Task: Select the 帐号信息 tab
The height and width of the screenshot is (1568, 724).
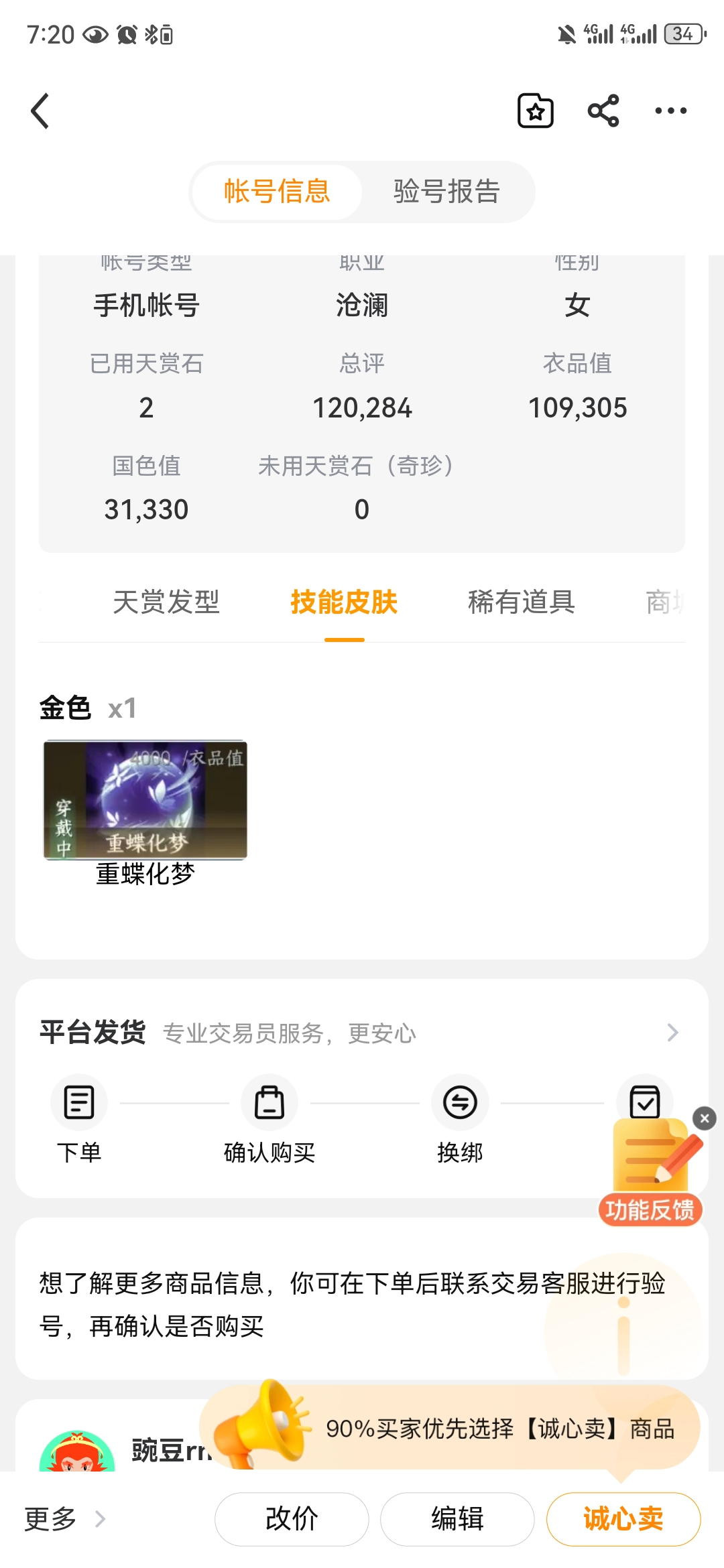Action: [277, 192]
